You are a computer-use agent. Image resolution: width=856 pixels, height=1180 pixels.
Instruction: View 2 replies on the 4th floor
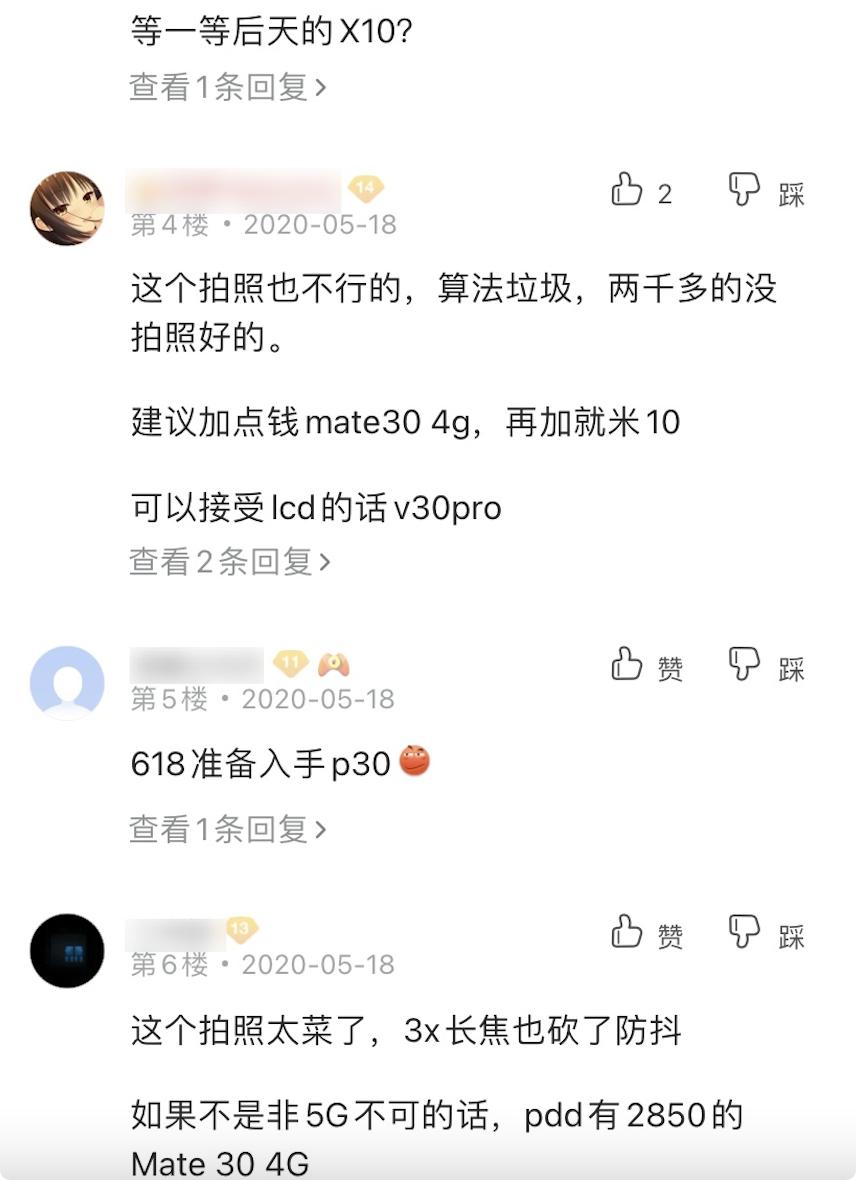229,562
